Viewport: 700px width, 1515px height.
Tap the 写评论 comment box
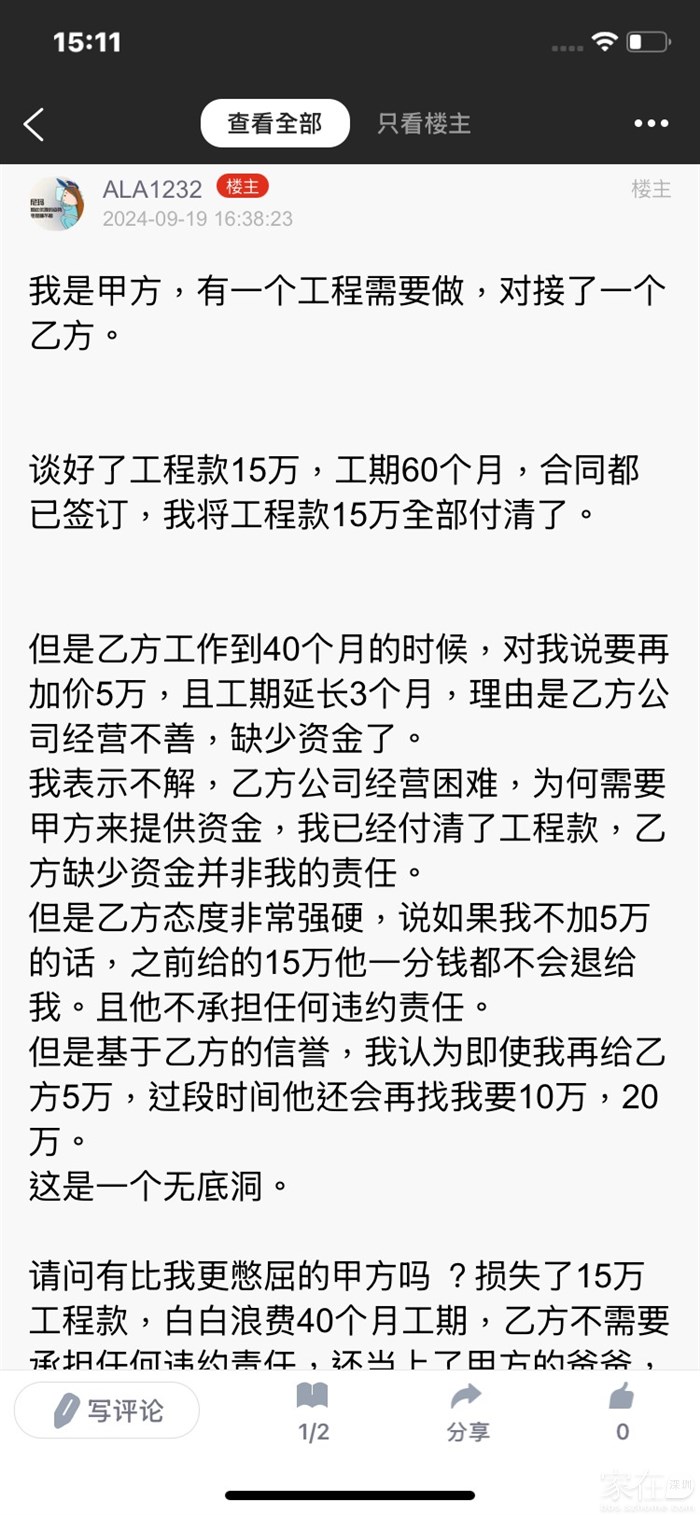pos(107,1410)
